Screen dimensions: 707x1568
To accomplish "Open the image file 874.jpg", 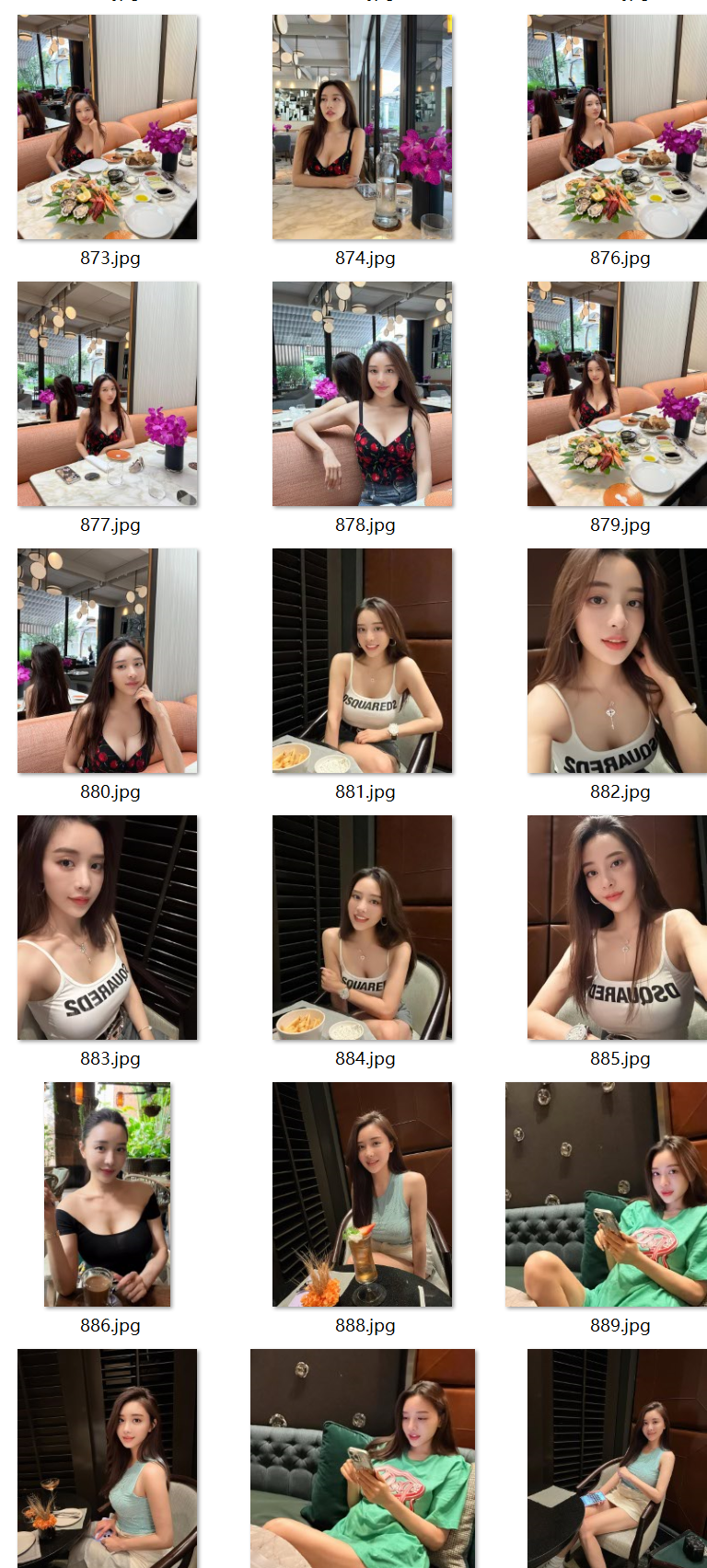I will coord(363,127).
